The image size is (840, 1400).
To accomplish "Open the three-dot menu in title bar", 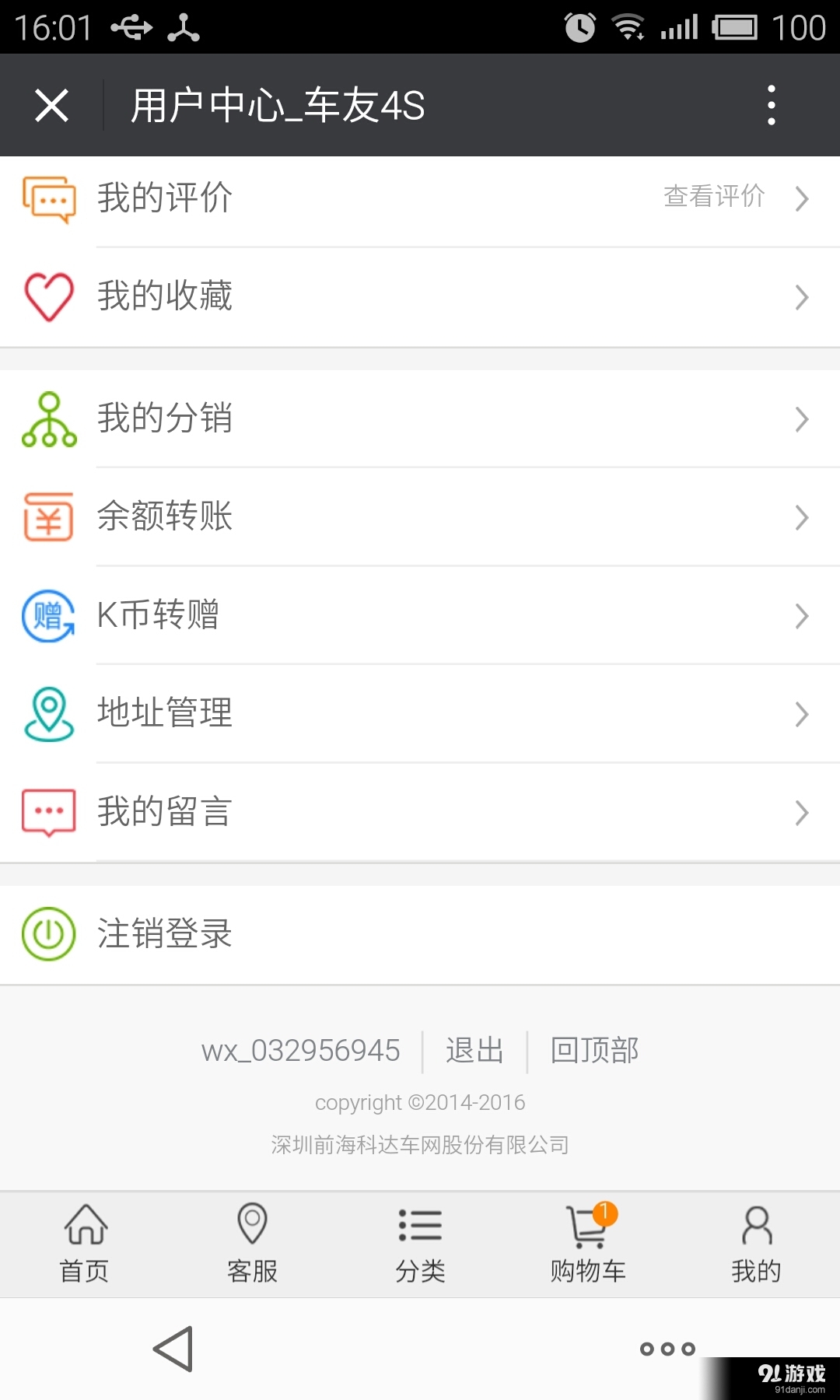I will click(x=771, y=104).
